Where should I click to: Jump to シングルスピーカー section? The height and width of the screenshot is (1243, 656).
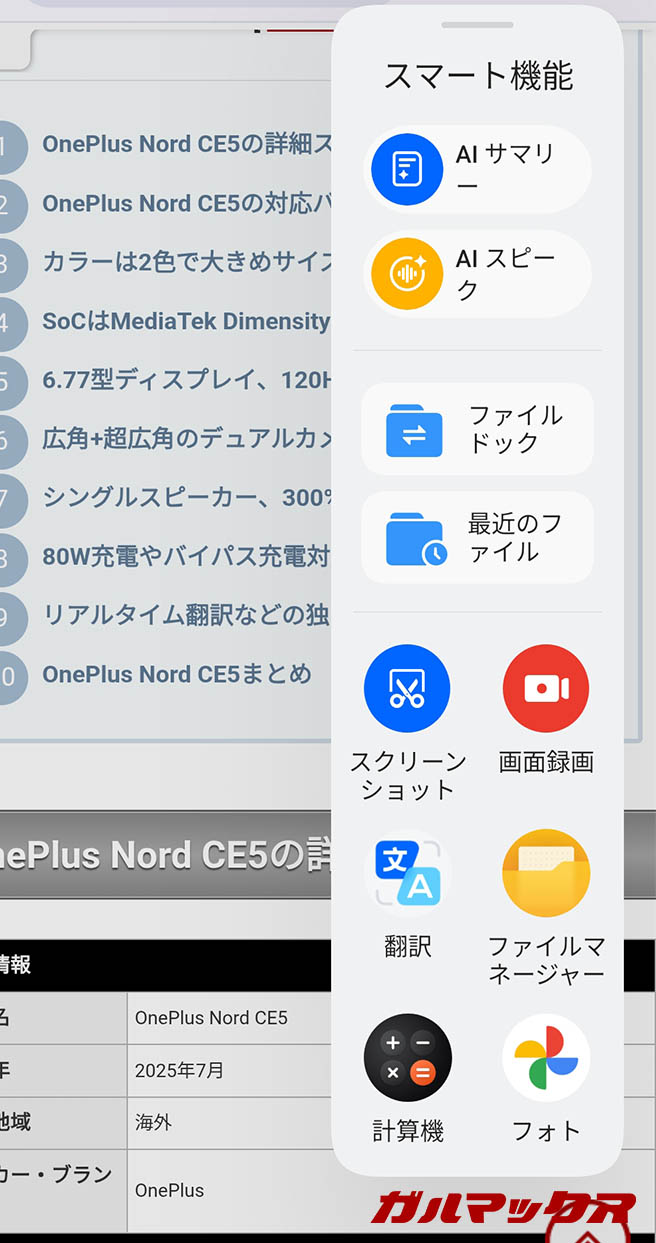point(186,497)
